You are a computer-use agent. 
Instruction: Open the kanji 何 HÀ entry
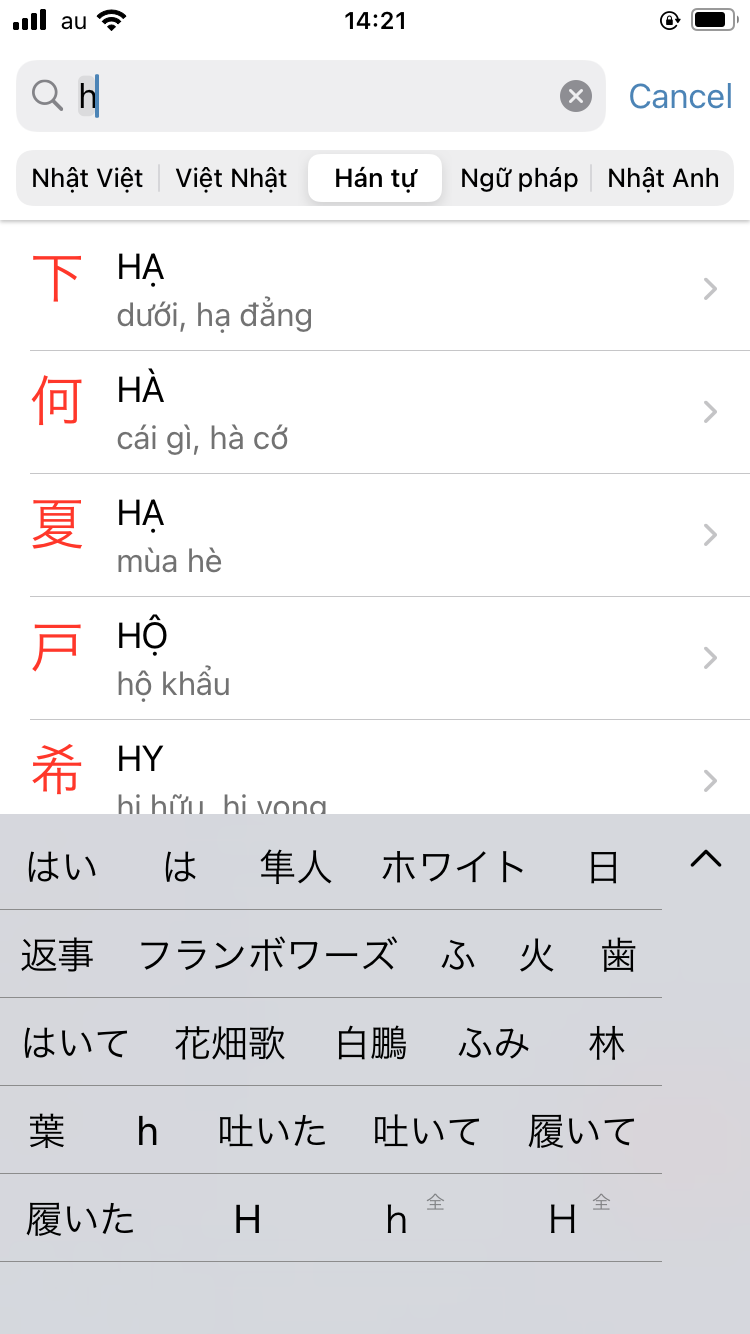[375, 412]
